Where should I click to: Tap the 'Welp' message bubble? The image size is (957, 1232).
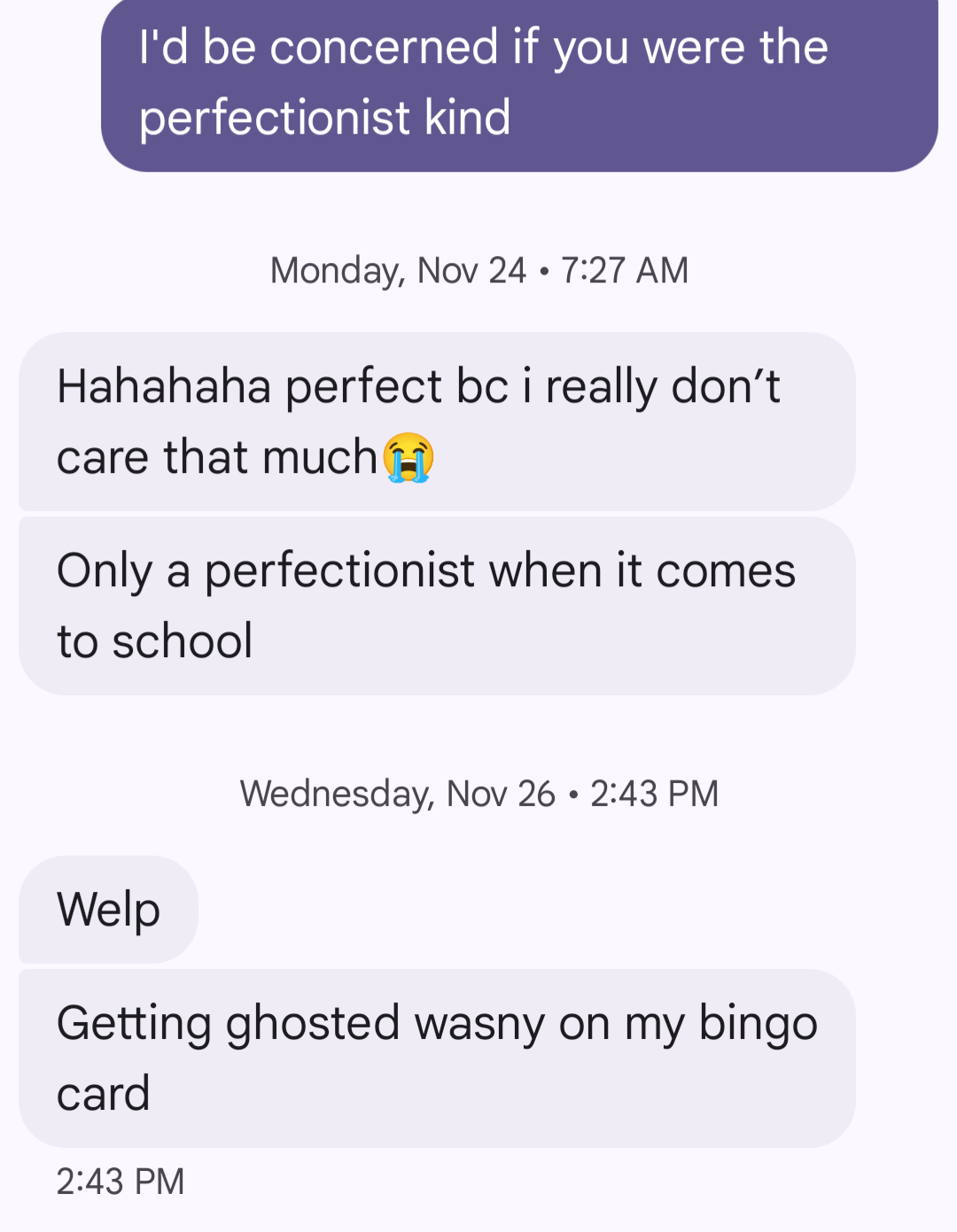point(108,910)
